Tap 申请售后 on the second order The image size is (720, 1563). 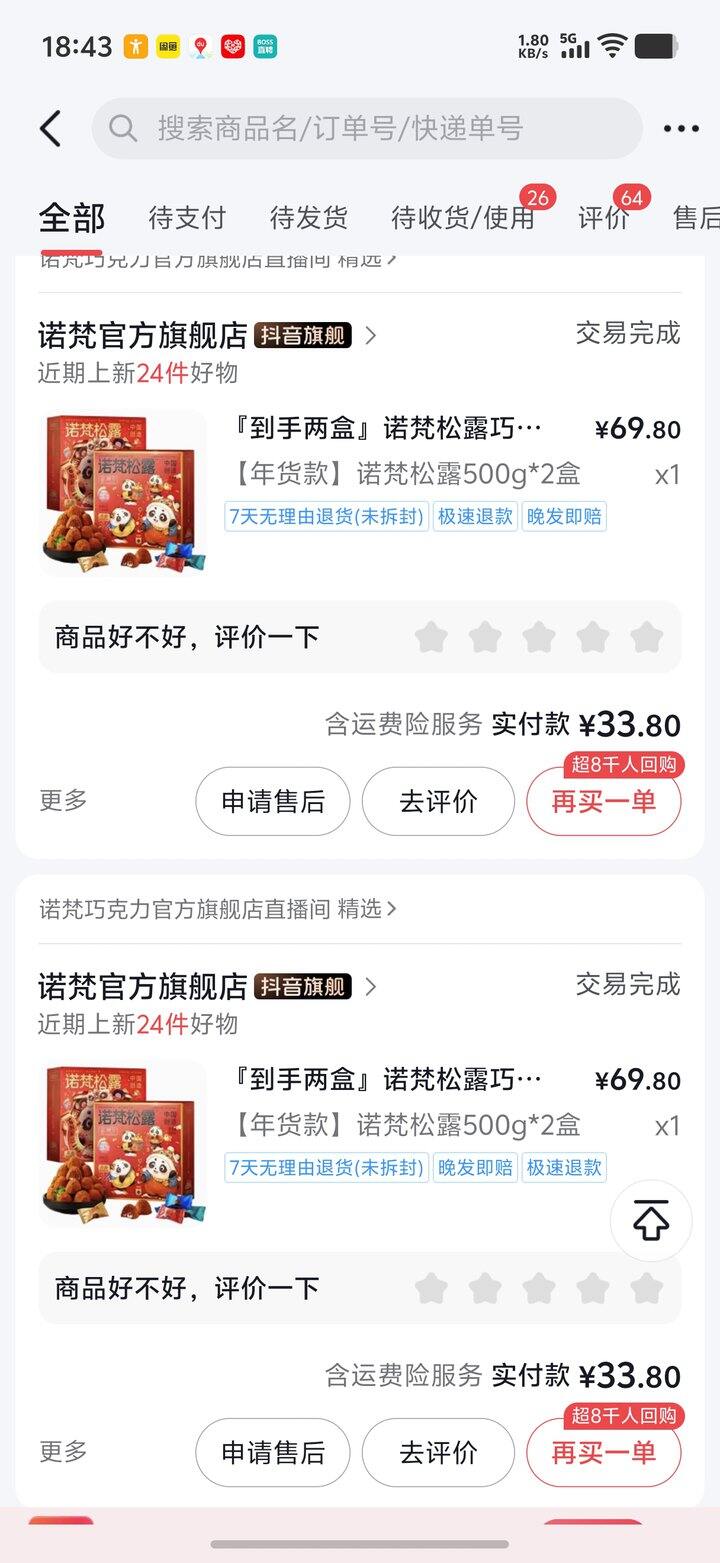click(273, 1452)
